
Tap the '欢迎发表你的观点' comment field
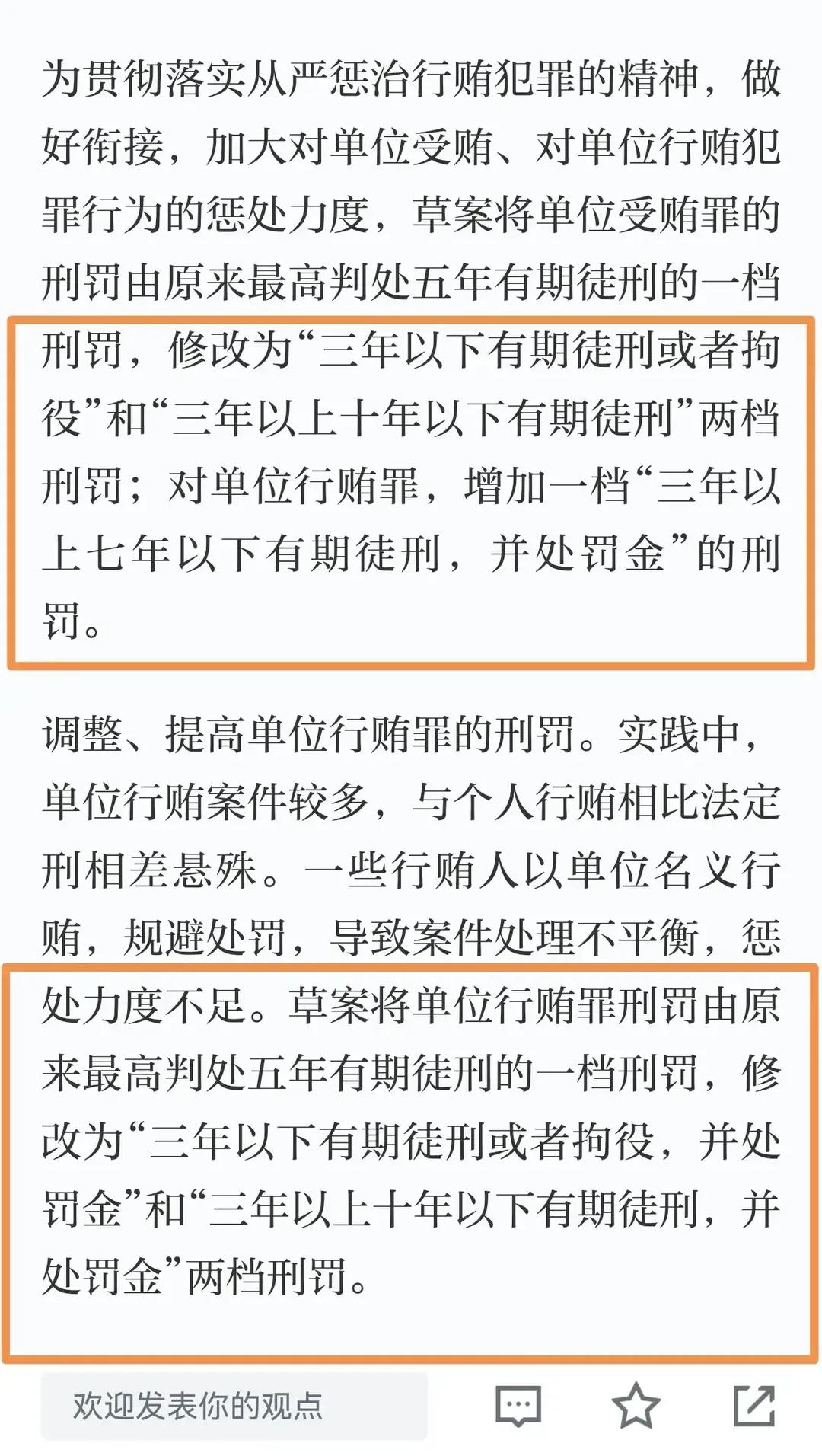click(234, 1406)
